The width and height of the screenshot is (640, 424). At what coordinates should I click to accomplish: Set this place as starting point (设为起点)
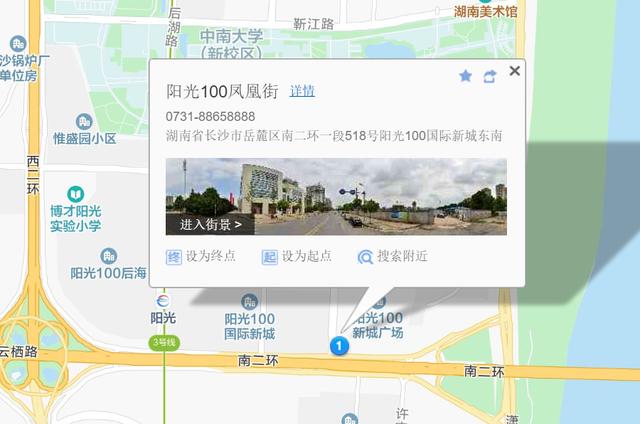point(297,256)
